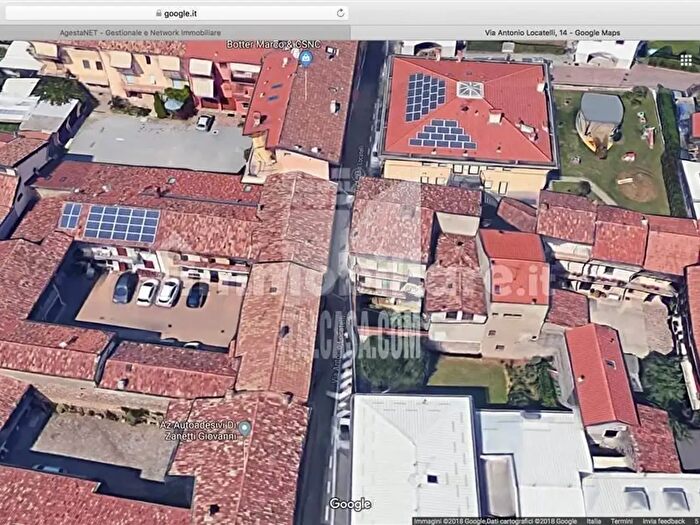Open the Botteri Marco & C. SNC place marker

coord(307,58)
